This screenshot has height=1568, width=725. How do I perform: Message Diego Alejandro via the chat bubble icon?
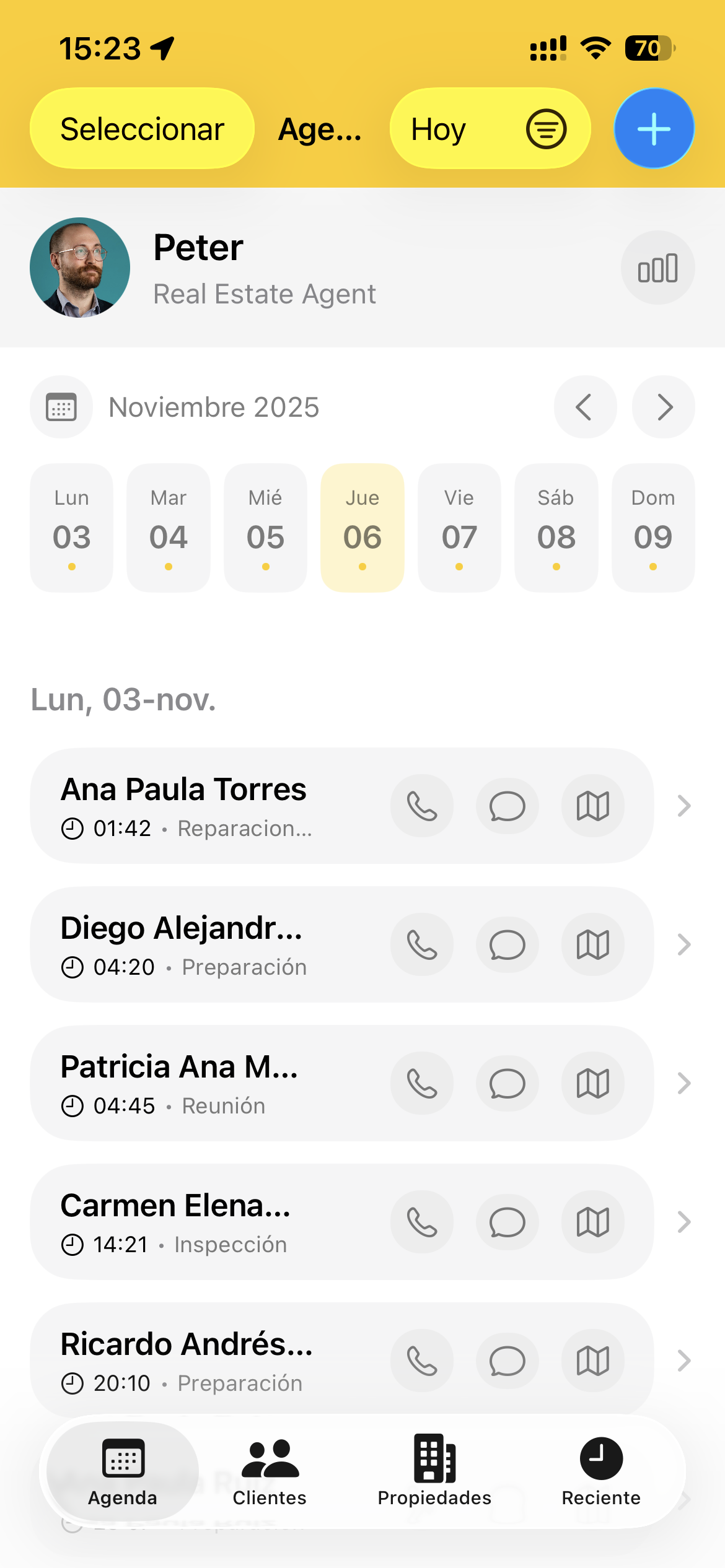click(x=507, y=944)
